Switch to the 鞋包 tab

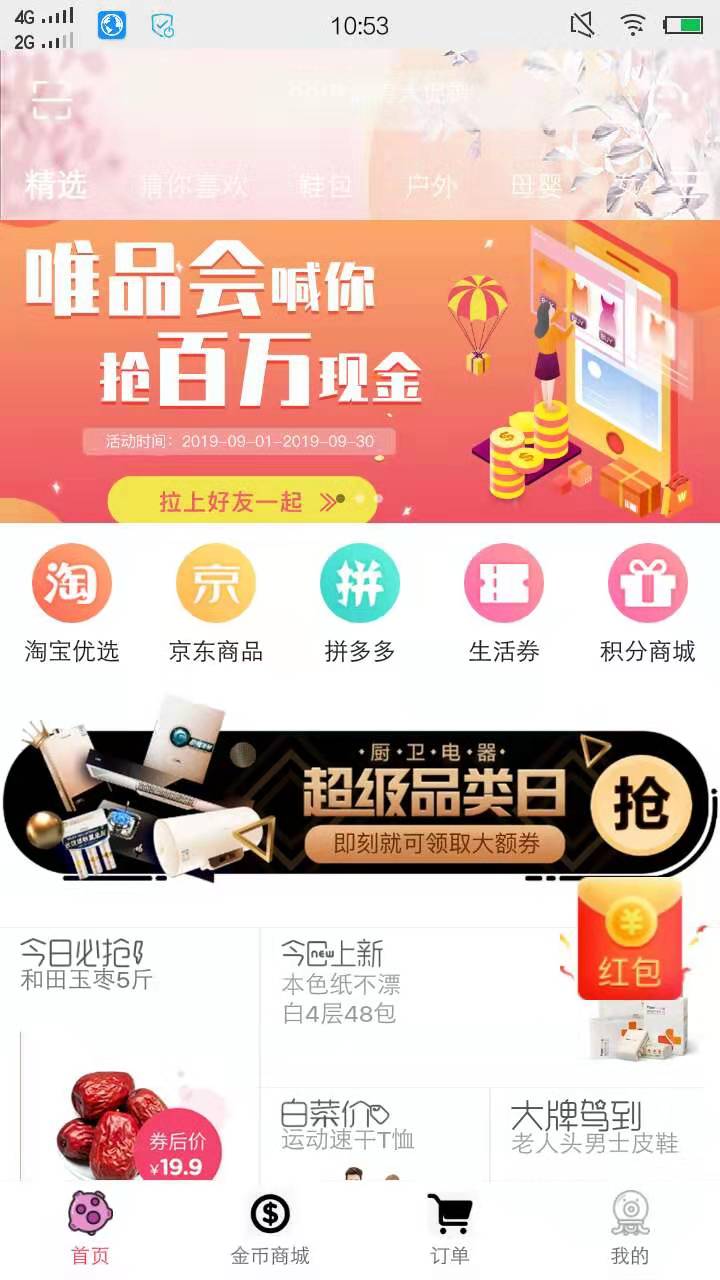326,186
